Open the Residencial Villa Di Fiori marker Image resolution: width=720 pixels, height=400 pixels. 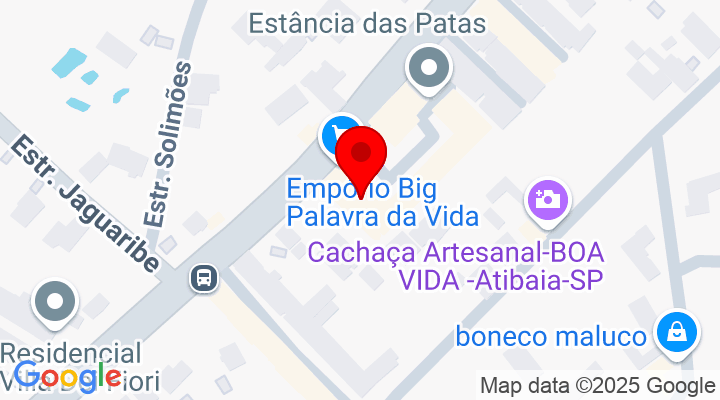55,300
